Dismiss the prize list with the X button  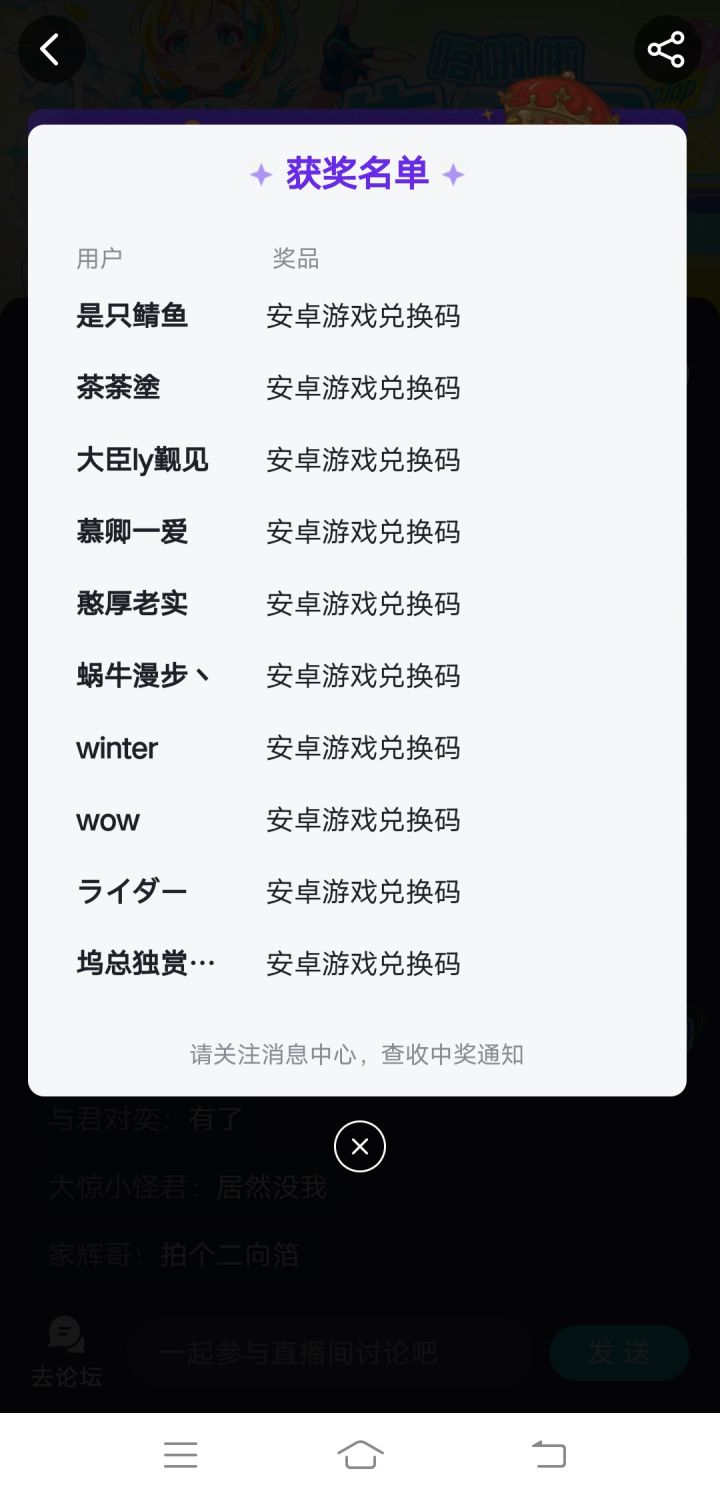coord(359,1147)
